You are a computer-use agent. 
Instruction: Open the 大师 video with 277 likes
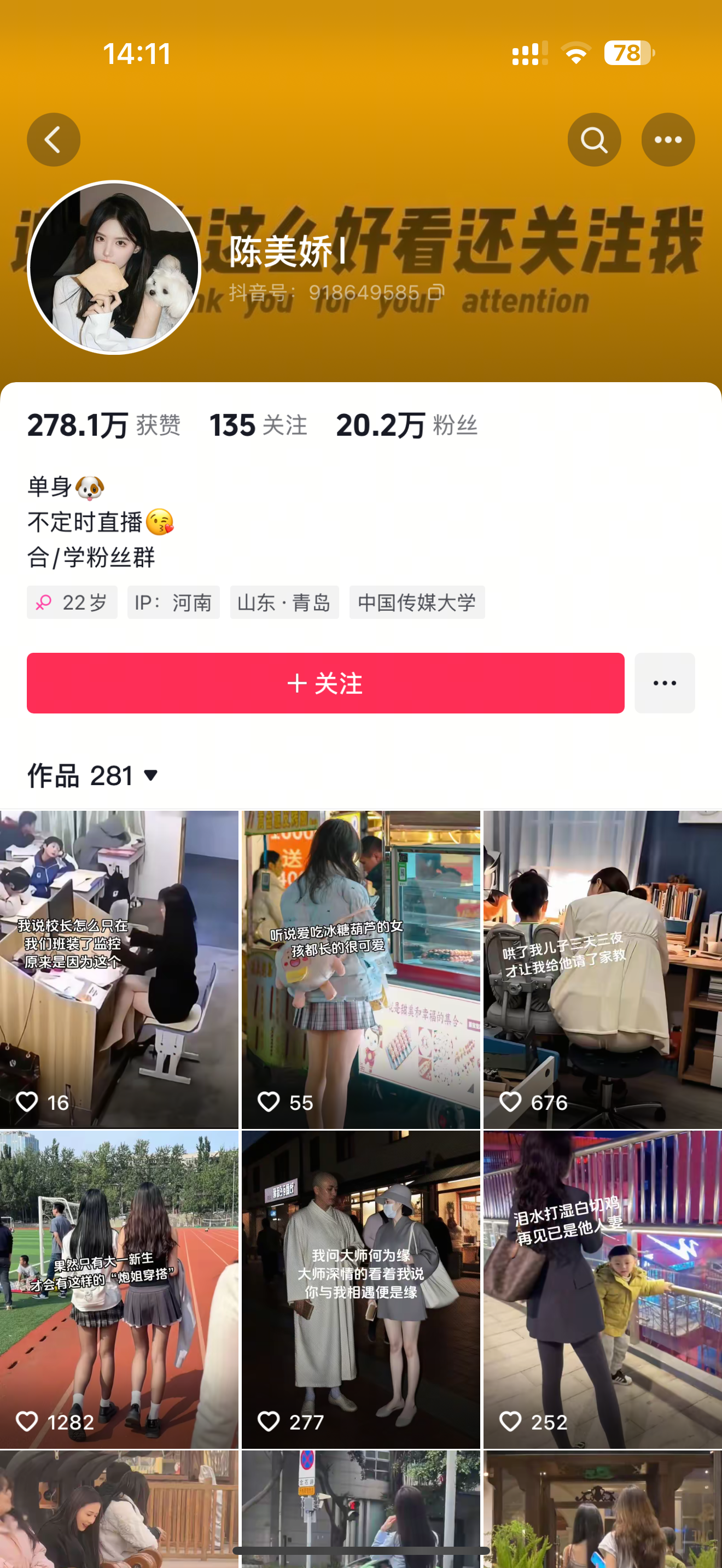tap(360, 1289)
